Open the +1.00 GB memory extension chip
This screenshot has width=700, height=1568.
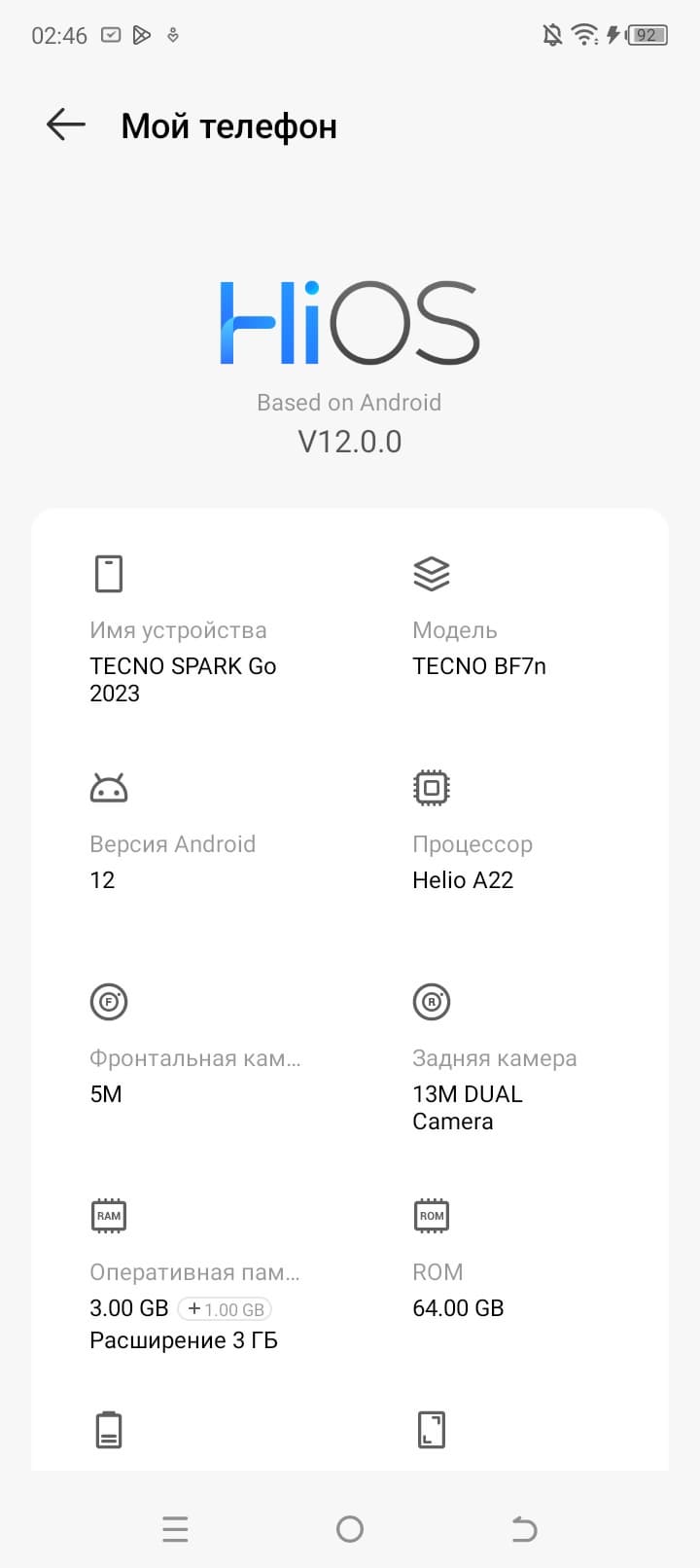click(x=225, y=1309)
